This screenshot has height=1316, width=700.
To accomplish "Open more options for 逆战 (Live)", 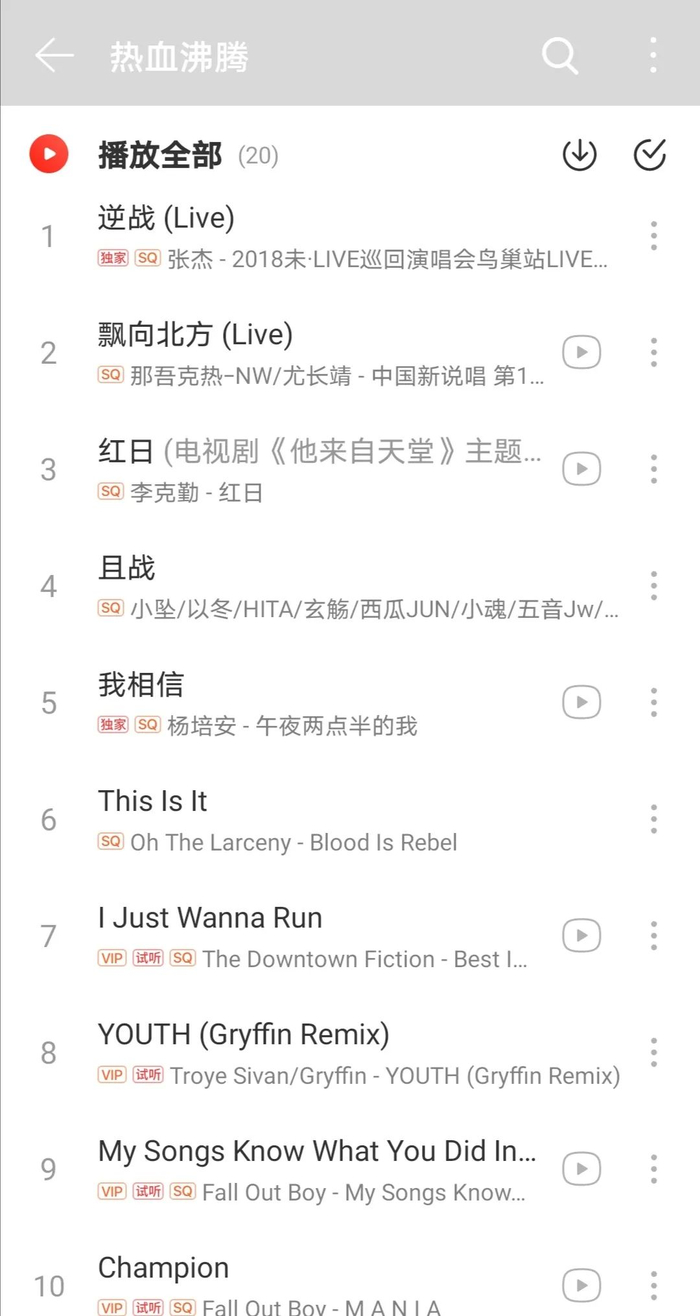I will [x=653, y=236].
